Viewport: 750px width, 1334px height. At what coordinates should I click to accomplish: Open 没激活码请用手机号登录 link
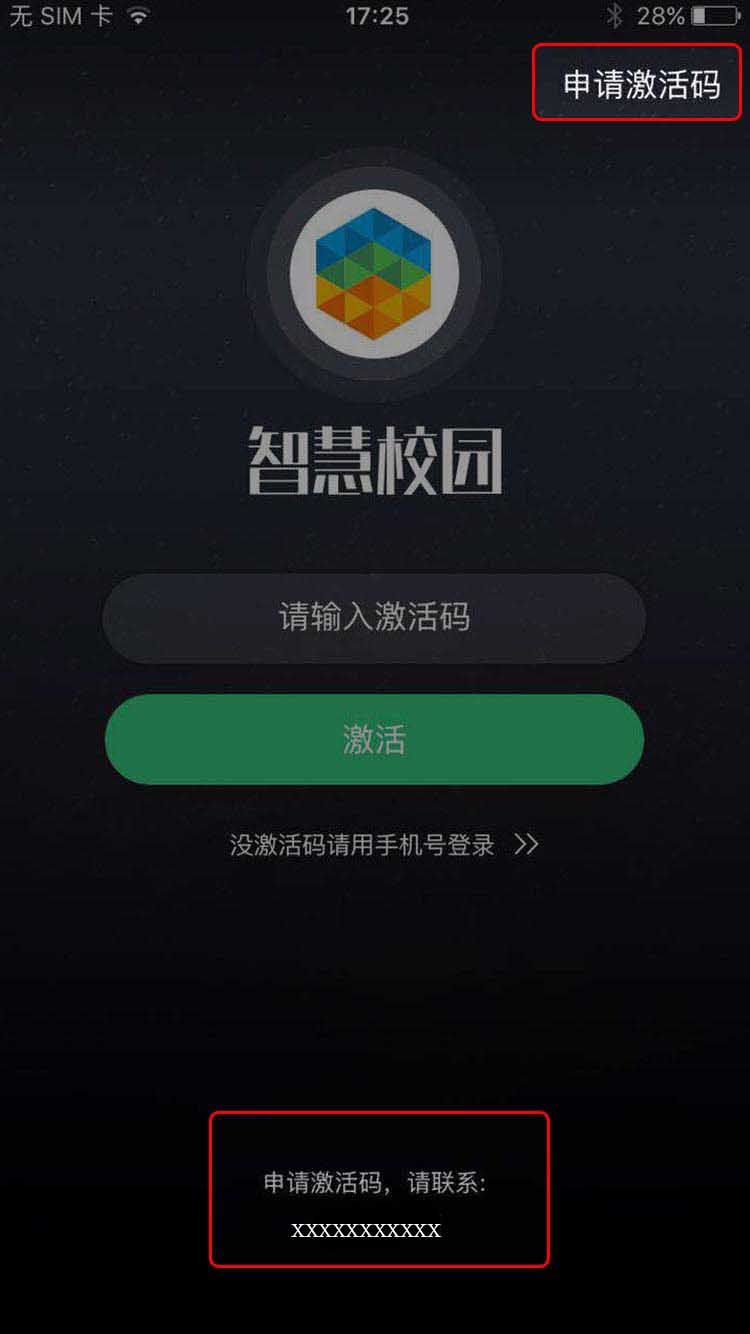point(383,845)
